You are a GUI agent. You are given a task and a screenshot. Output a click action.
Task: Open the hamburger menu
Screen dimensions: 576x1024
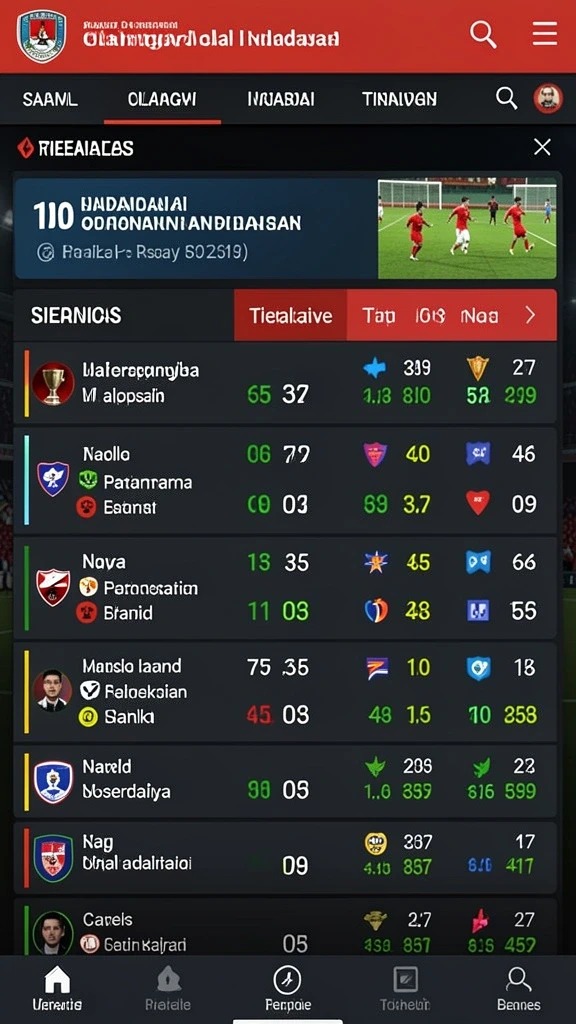[545, 33]
